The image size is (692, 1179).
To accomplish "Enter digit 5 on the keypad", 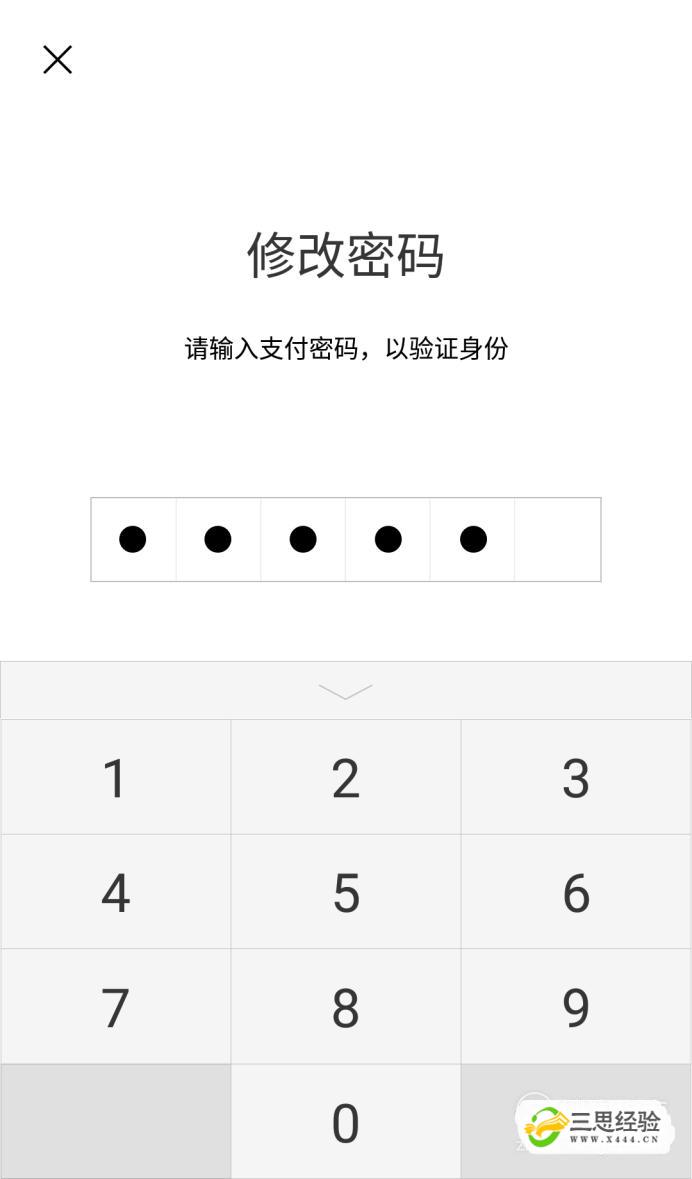I will point(346,892).
